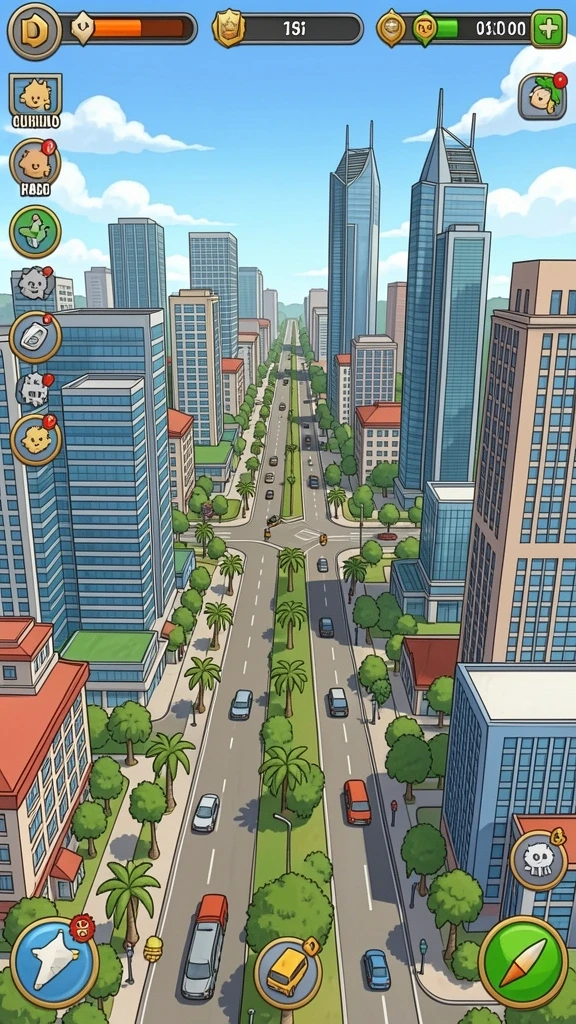
Task: Open the white cat skull icon above the compass
Action: pos(538,860)
